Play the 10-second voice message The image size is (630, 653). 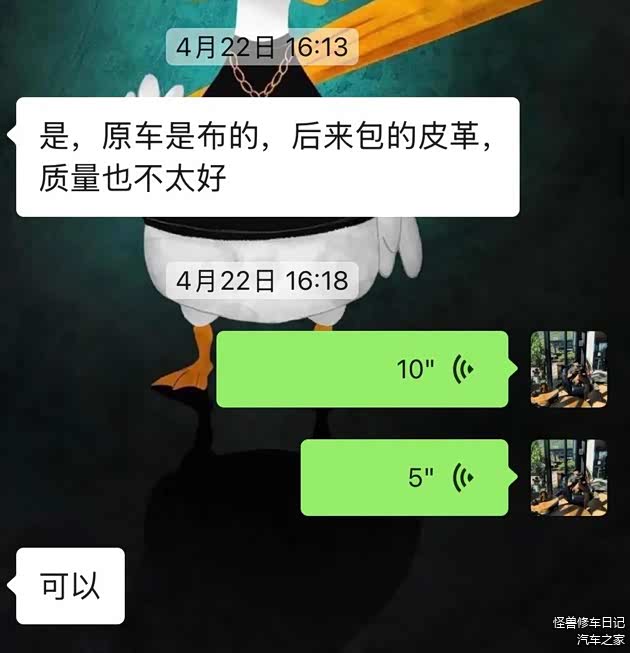[x=362, y=369]
